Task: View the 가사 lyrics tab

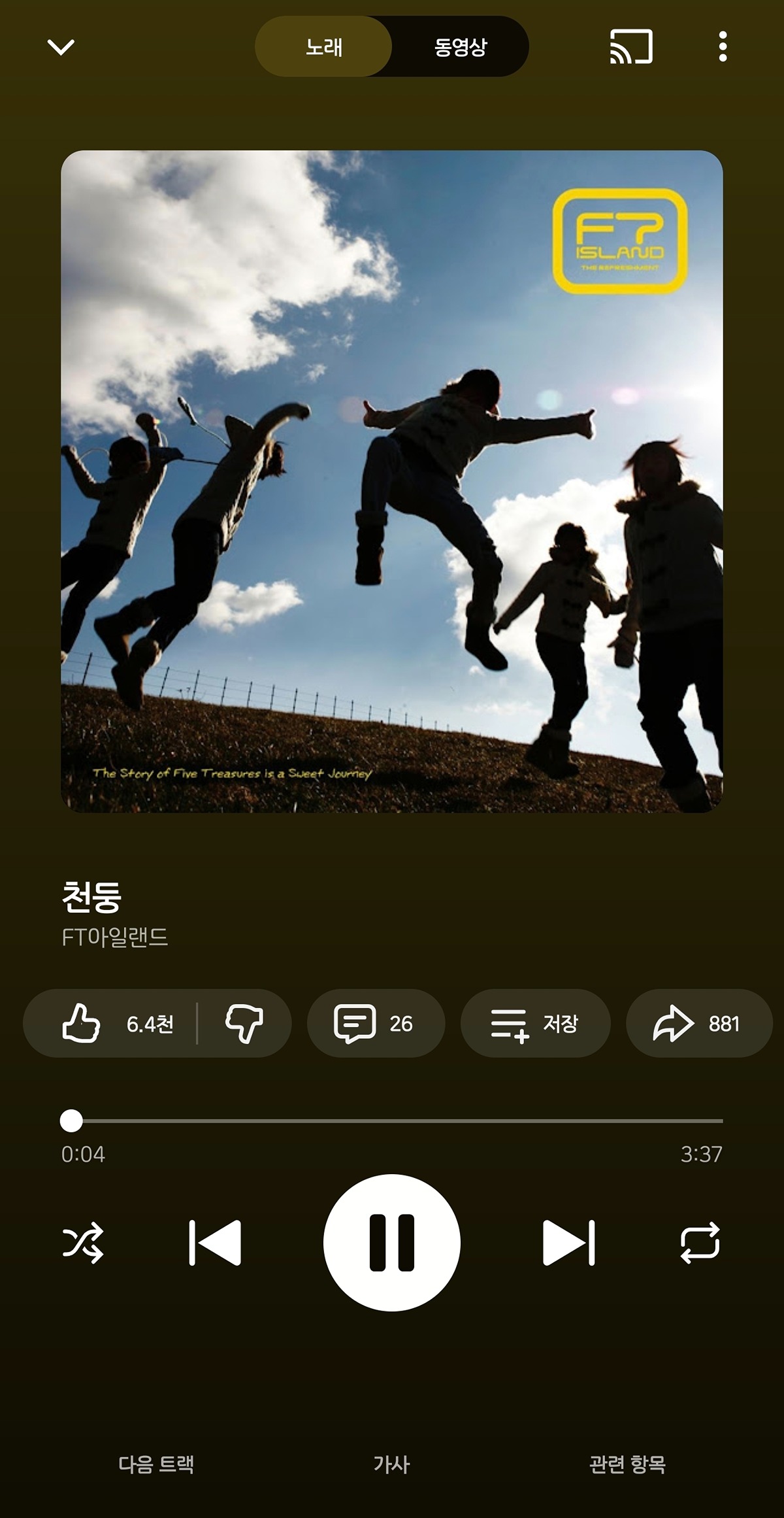Action: tap(391, 1464)
